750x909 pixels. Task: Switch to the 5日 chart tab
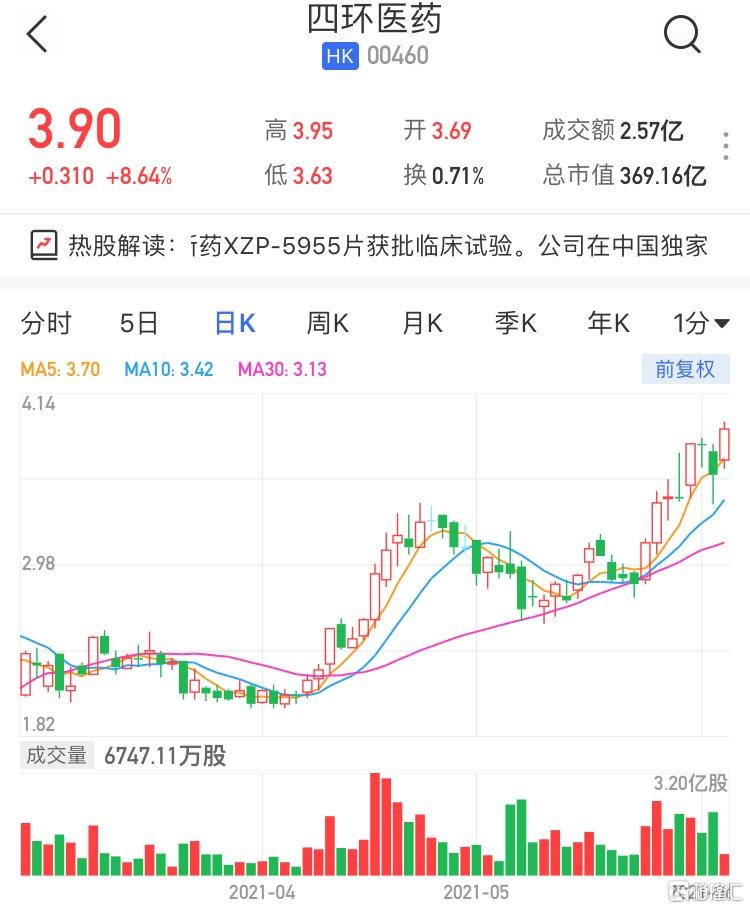point(139,323)
